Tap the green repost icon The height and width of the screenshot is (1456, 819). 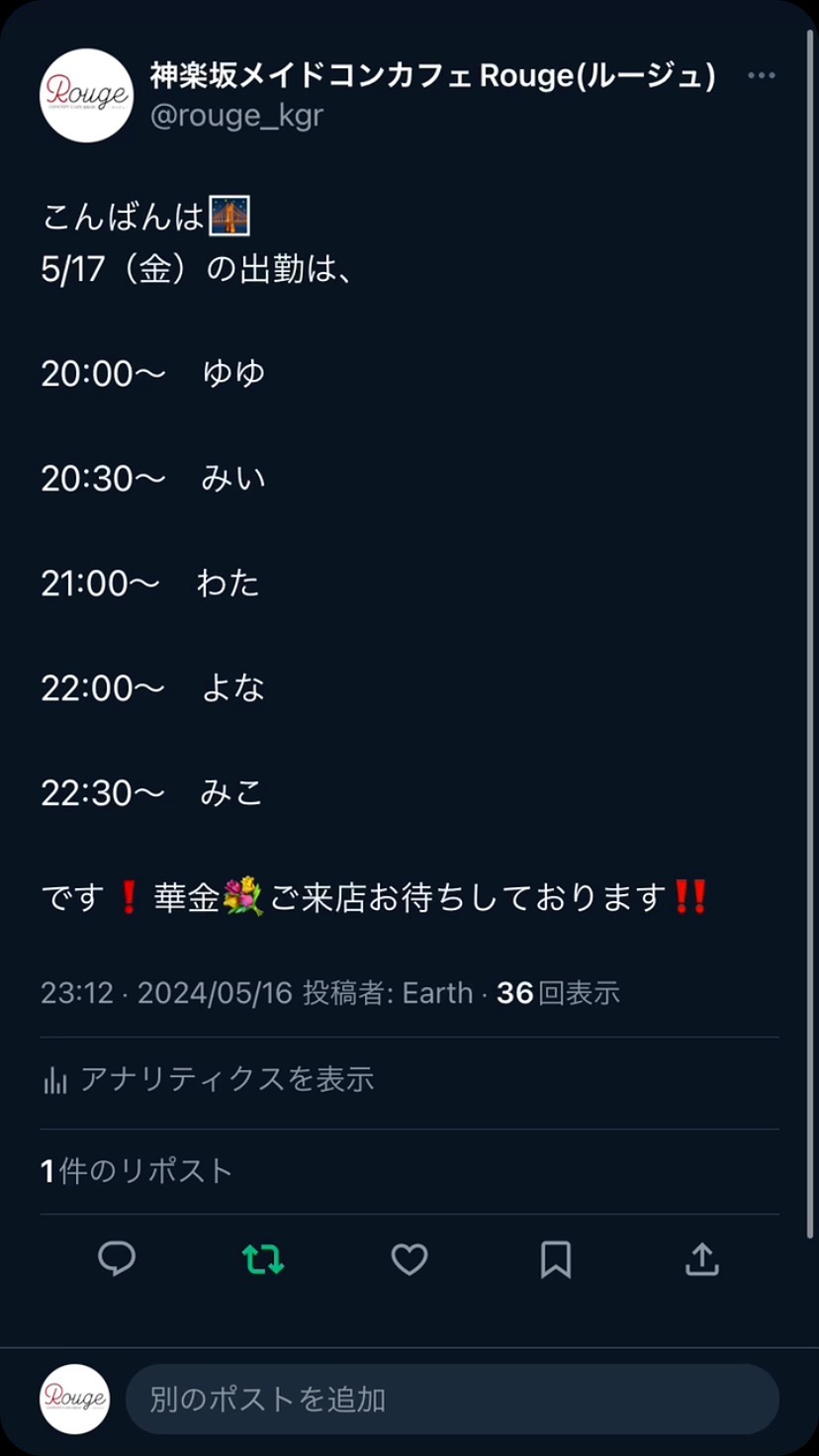click(x=263, y=1258)
